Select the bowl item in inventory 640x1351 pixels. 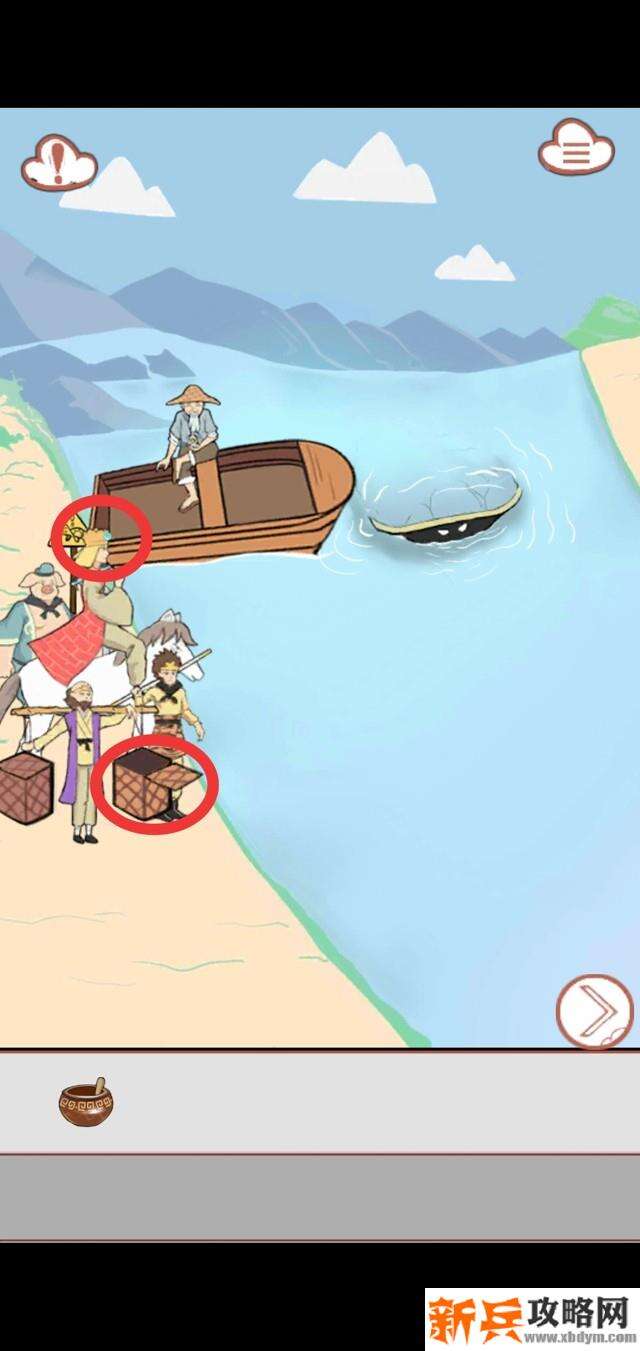[x=85, y=1102]
